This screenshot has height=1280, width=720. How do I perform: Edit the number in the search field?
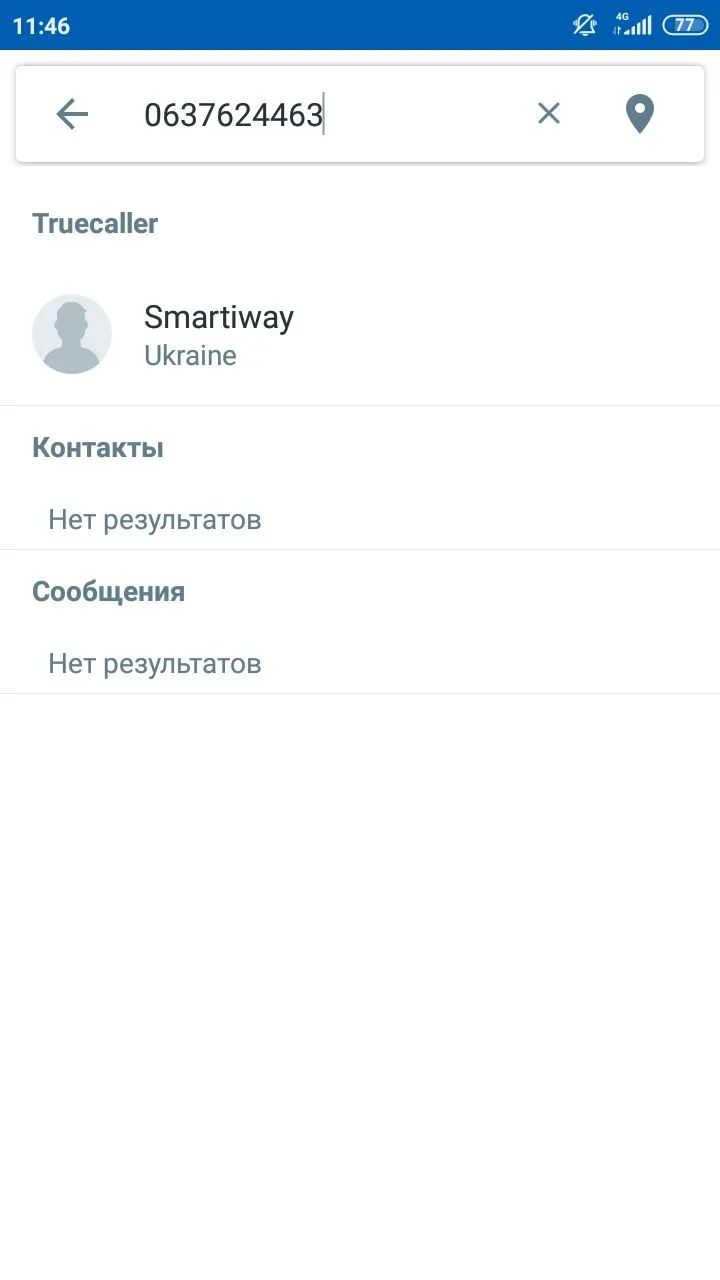300,115
